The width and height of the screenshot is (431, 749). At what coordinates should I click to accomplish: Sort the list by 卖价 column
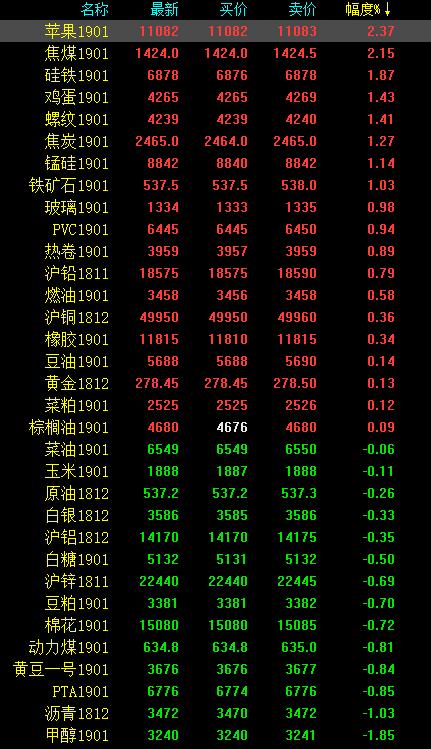(x=302, y=9)
